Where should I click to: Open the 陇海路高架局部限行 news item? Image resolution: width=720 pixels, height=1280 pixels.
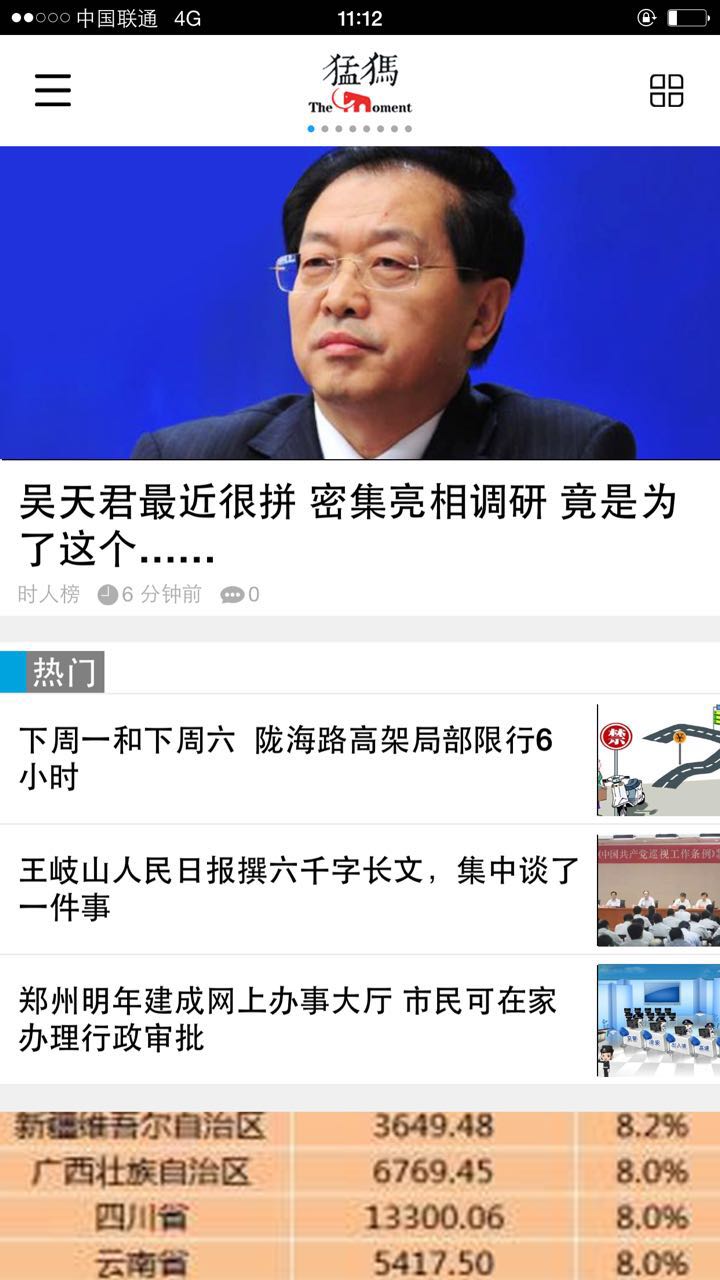(290, 758)
